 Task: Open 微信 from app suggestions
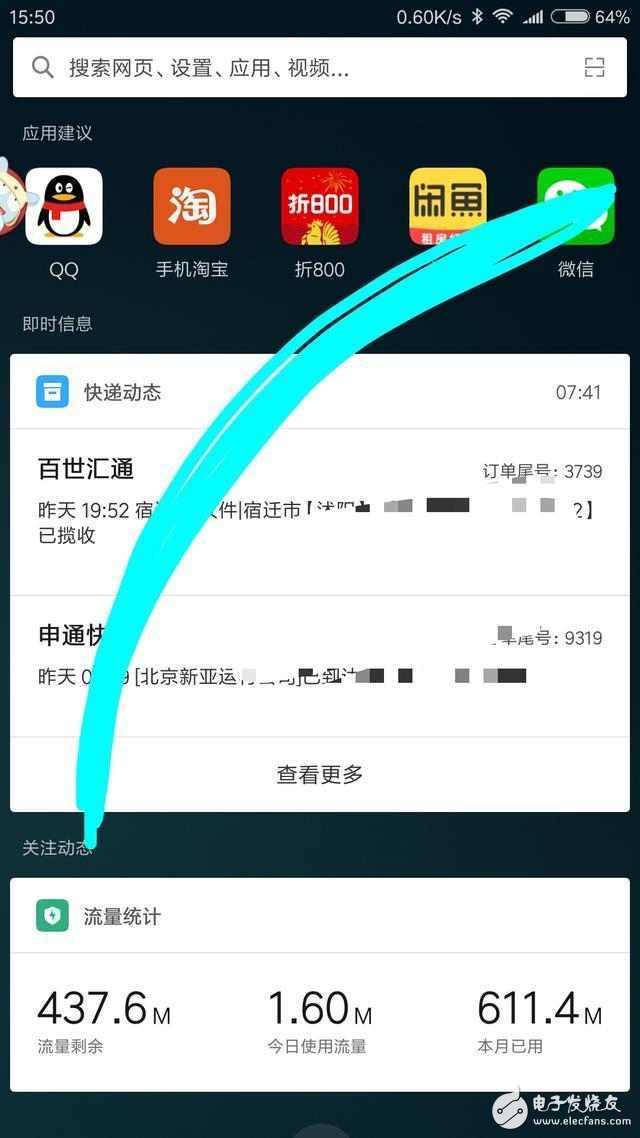tap(576, 207)
